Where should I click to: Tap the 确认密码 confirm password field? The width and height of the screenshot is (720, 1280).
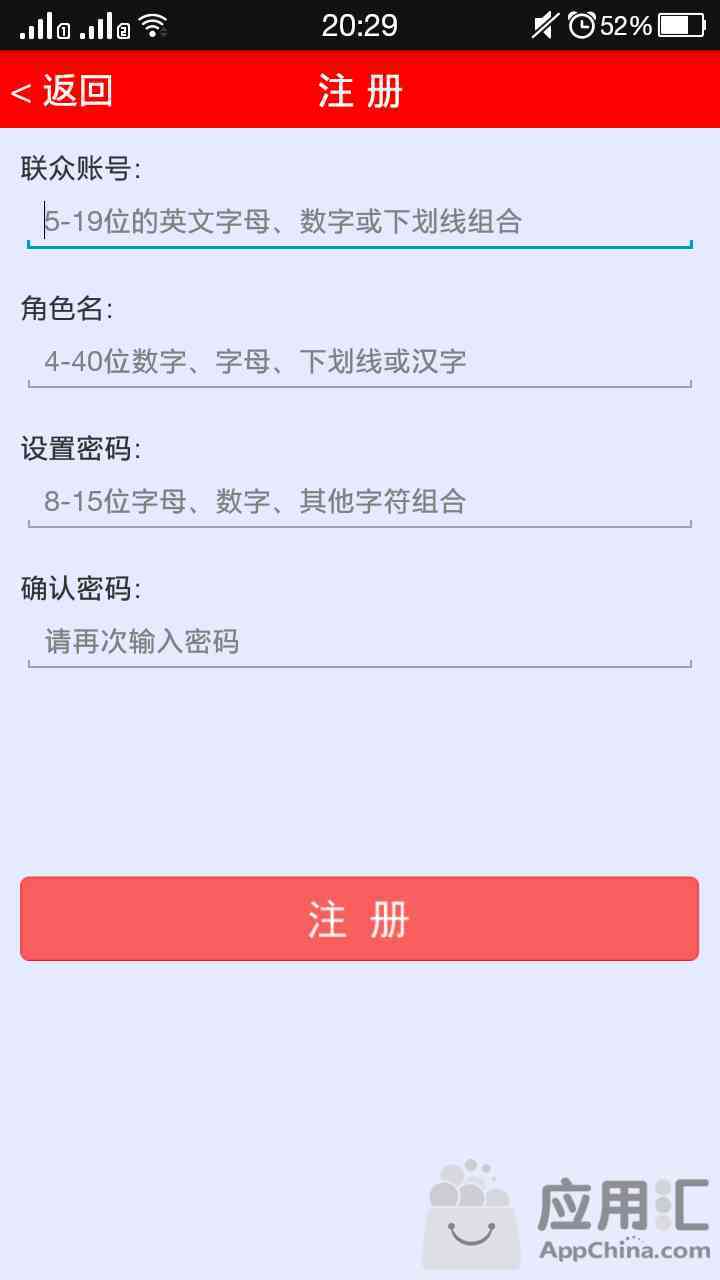tap(359, 641)
